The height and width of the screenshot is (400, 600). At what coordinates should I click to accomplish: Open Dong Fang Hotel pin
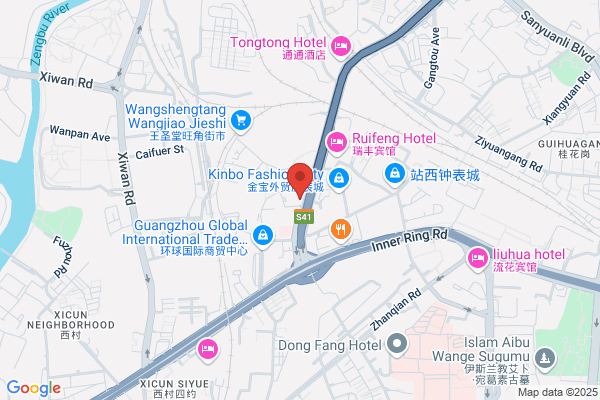397,344
